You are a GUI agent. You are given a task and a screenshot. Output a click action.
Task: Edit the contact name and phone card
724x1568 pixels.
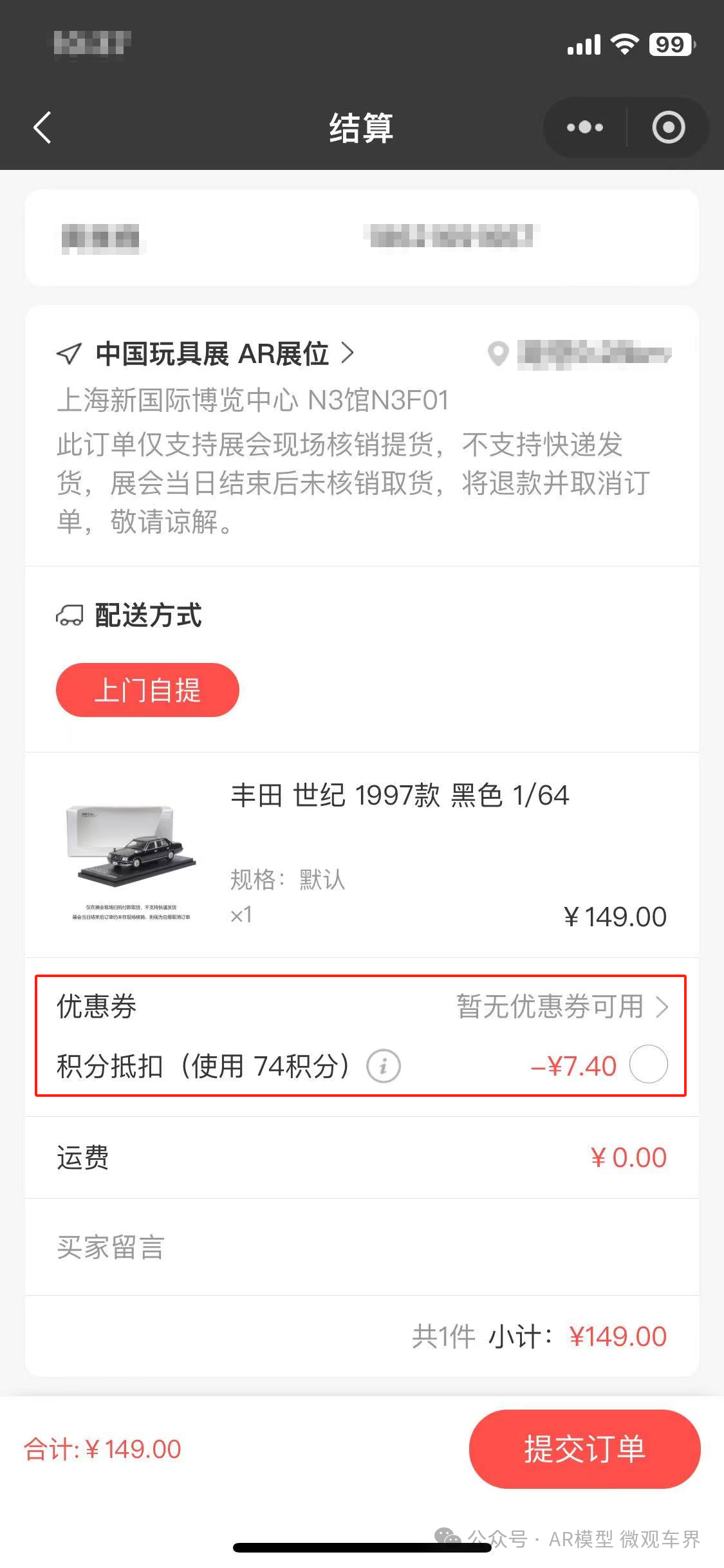click(x=362, y=238)
